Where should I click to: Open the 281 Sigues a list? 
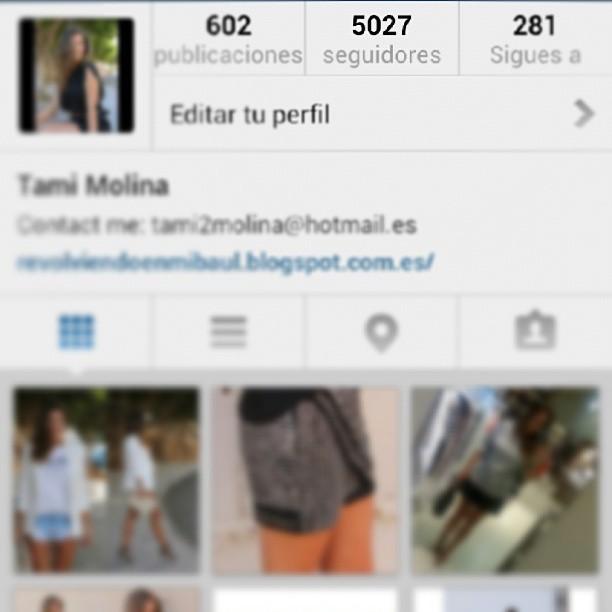pyautogui.click(x=535, y=39)
